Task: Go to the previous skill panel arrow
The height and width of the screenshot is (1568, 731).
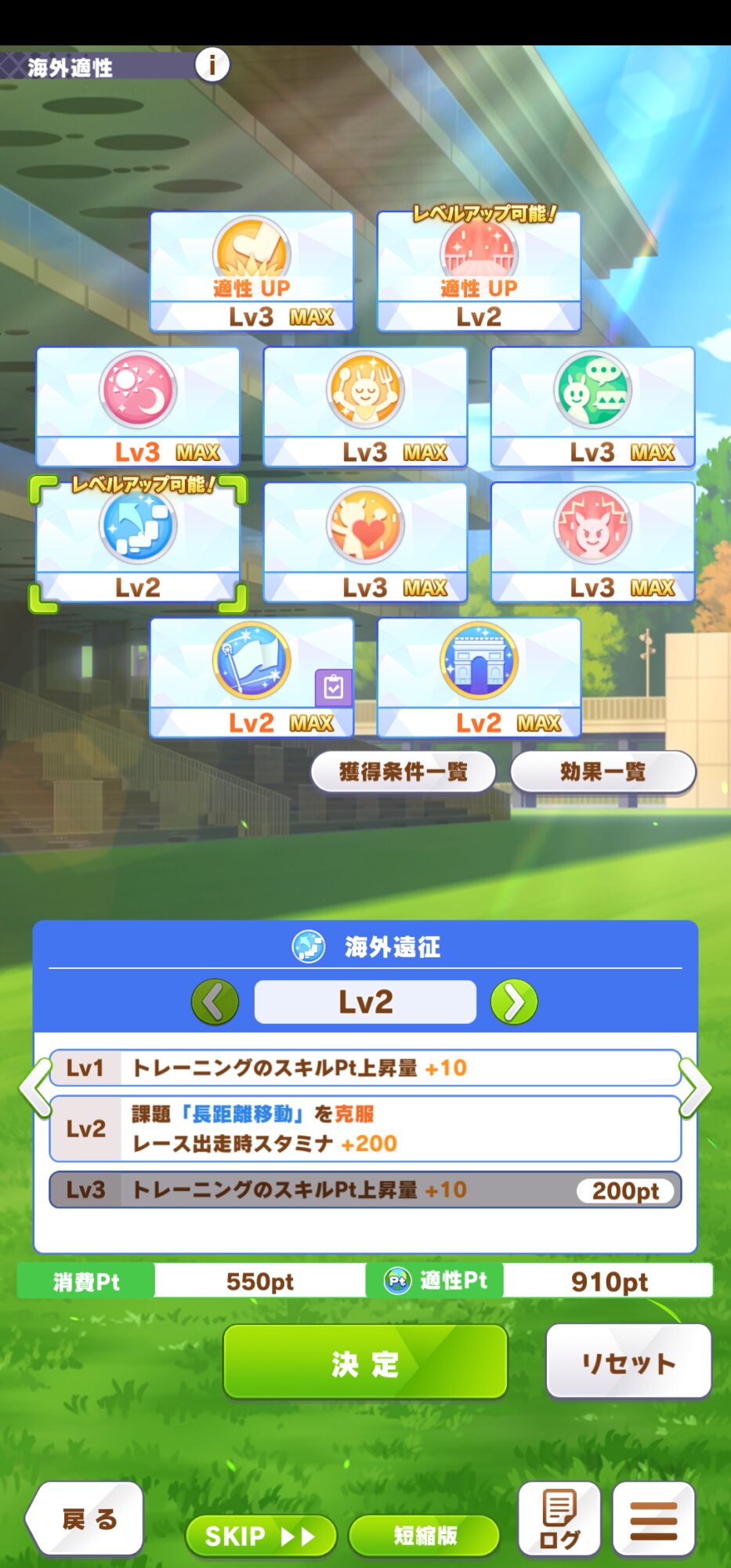Action: coord(35,1087)
